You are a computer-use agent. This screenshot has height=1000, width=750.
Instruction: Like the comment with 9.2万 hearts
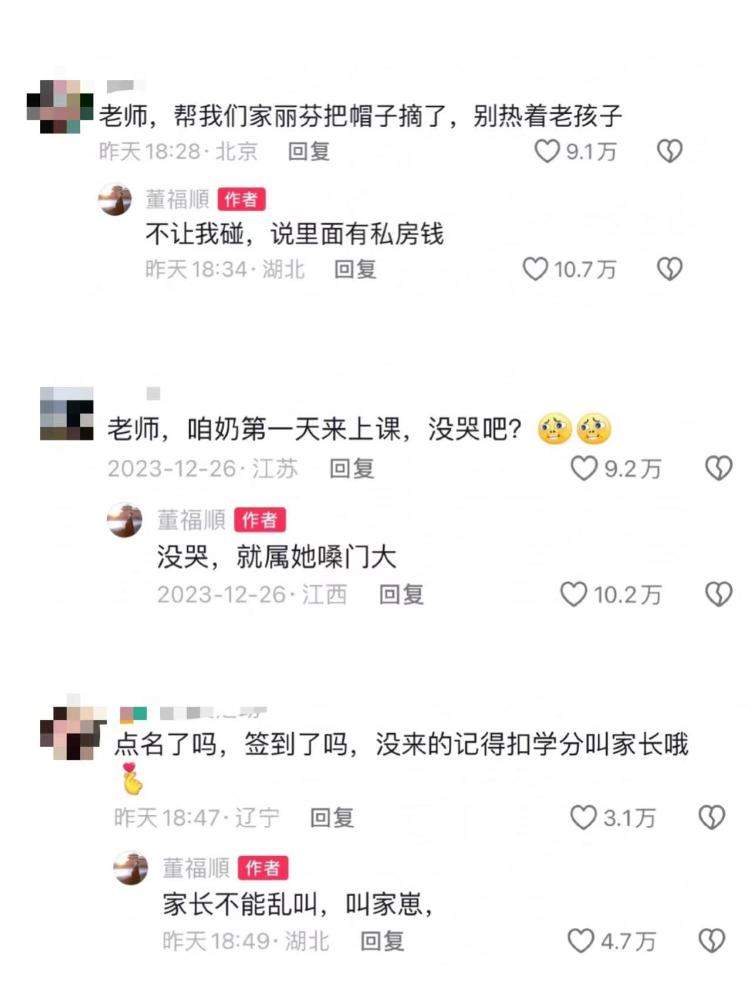[x=583, y=468]
